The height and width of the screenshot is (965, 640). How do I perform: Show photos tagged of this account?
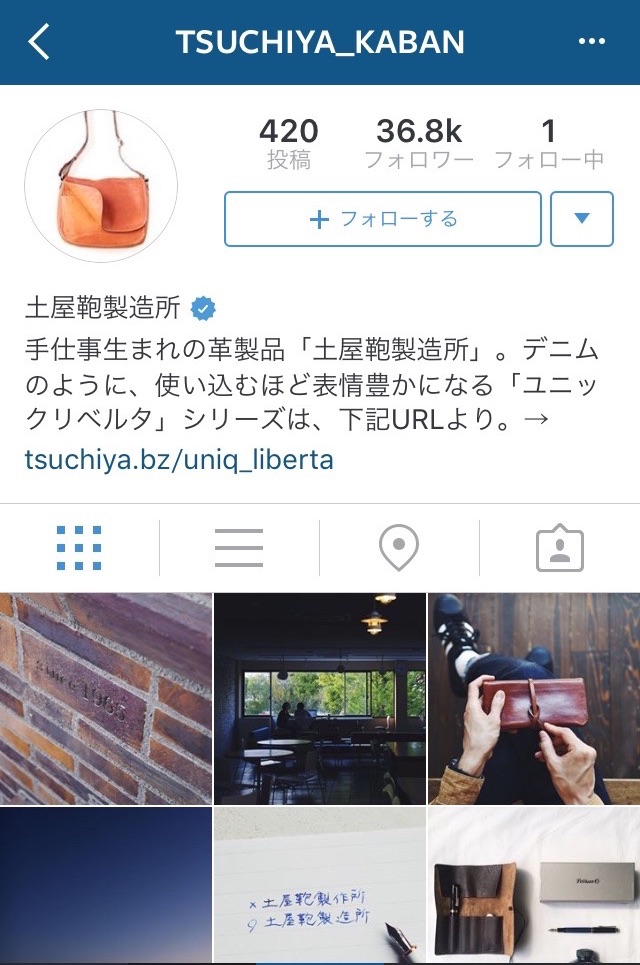click(560, 548)
